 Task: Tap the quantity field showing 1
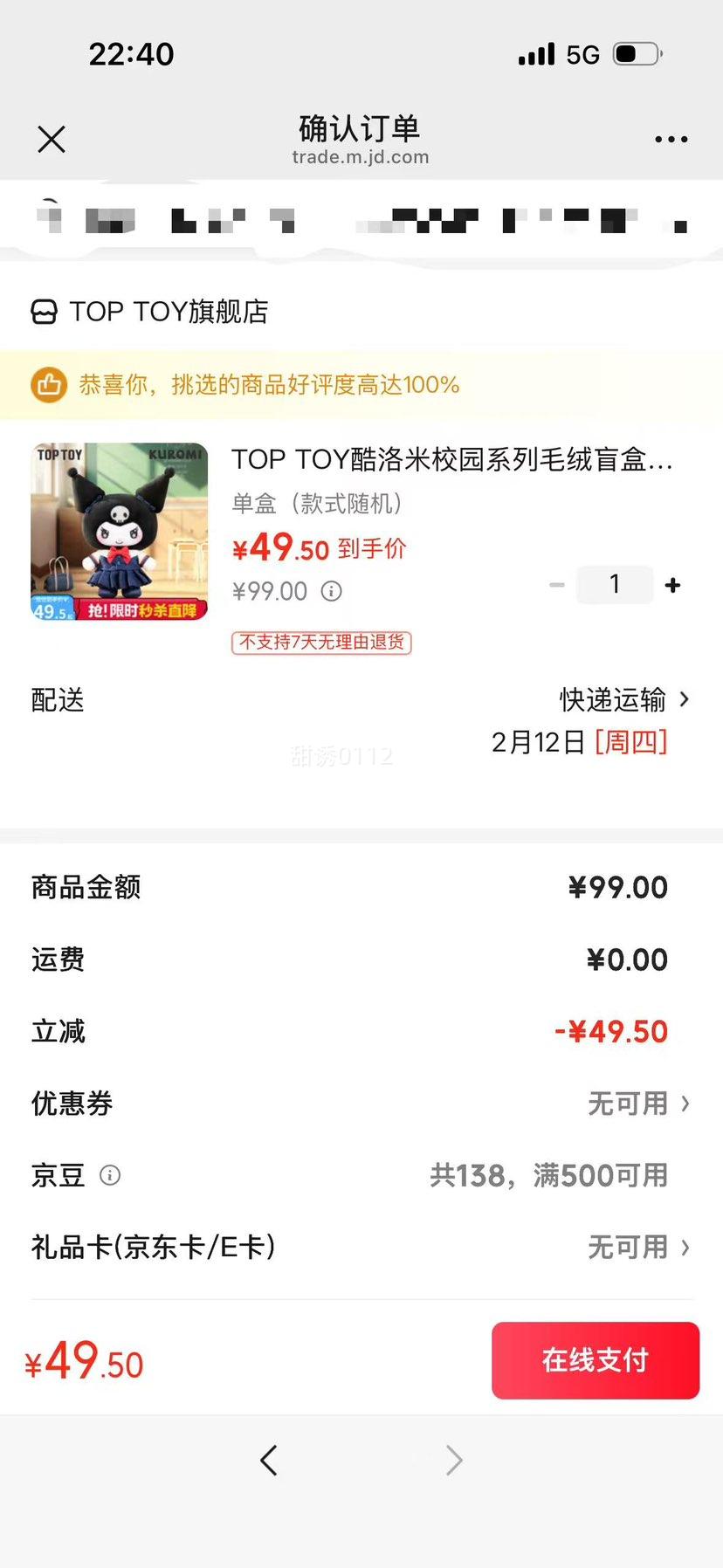tap(615, 584)
